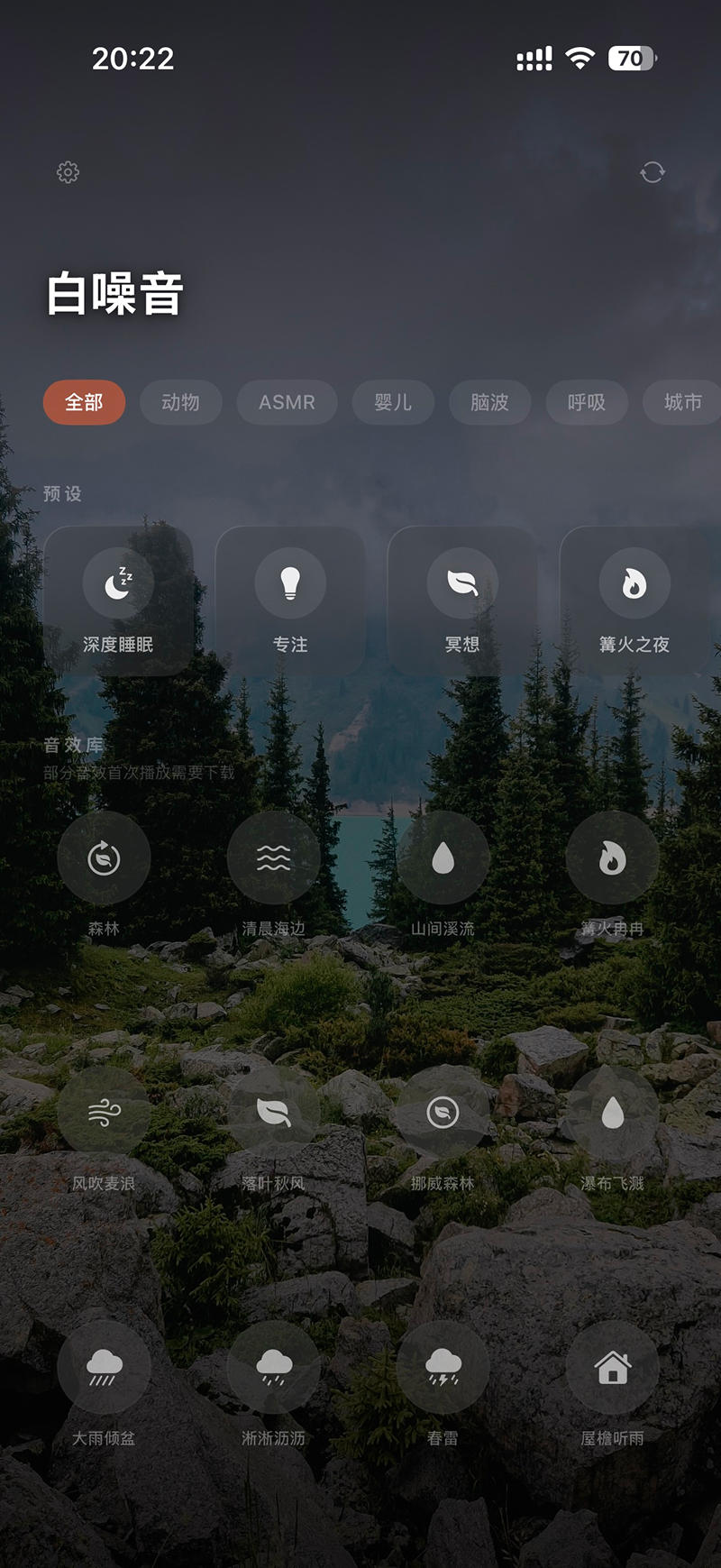Open the 呼吸 category
This screenshot has height=1568, width=721.
[587, 402]
